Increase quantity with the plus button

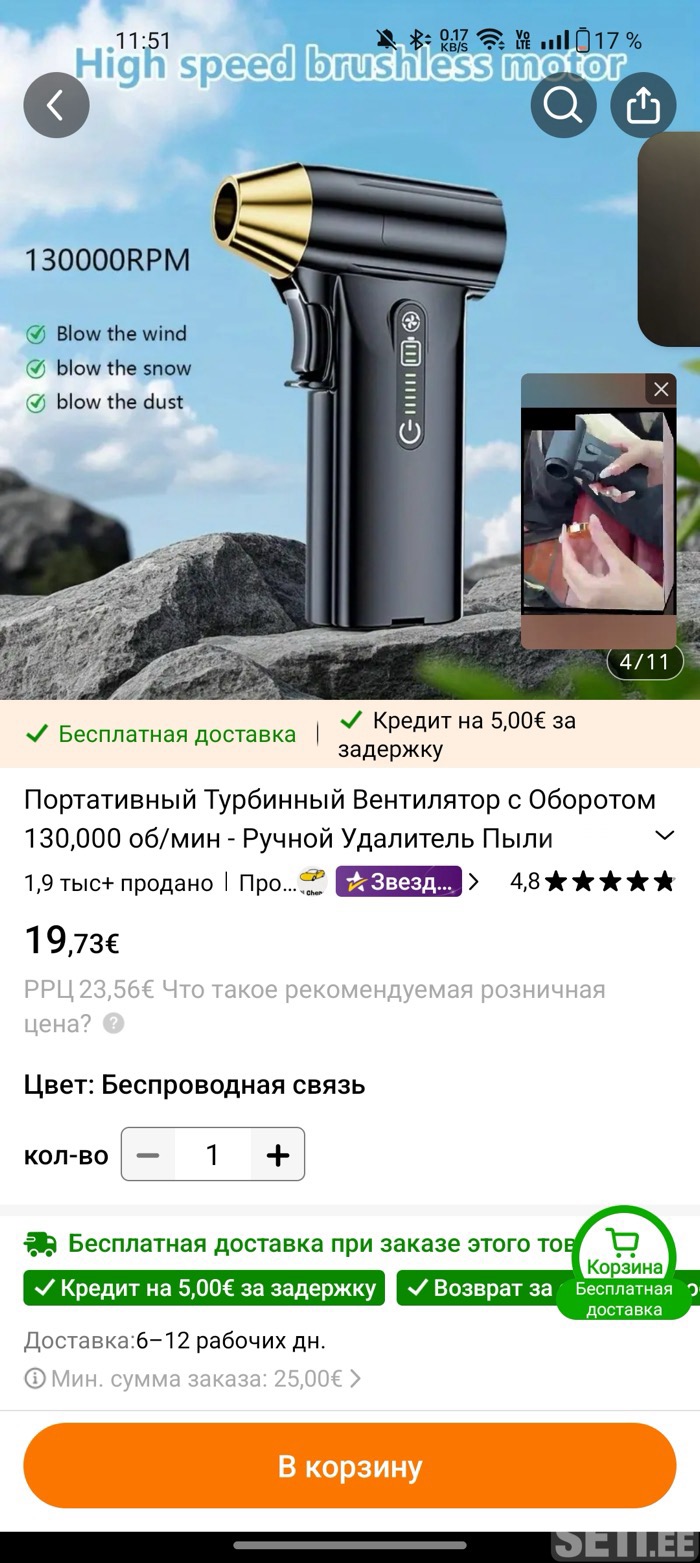277,1155
